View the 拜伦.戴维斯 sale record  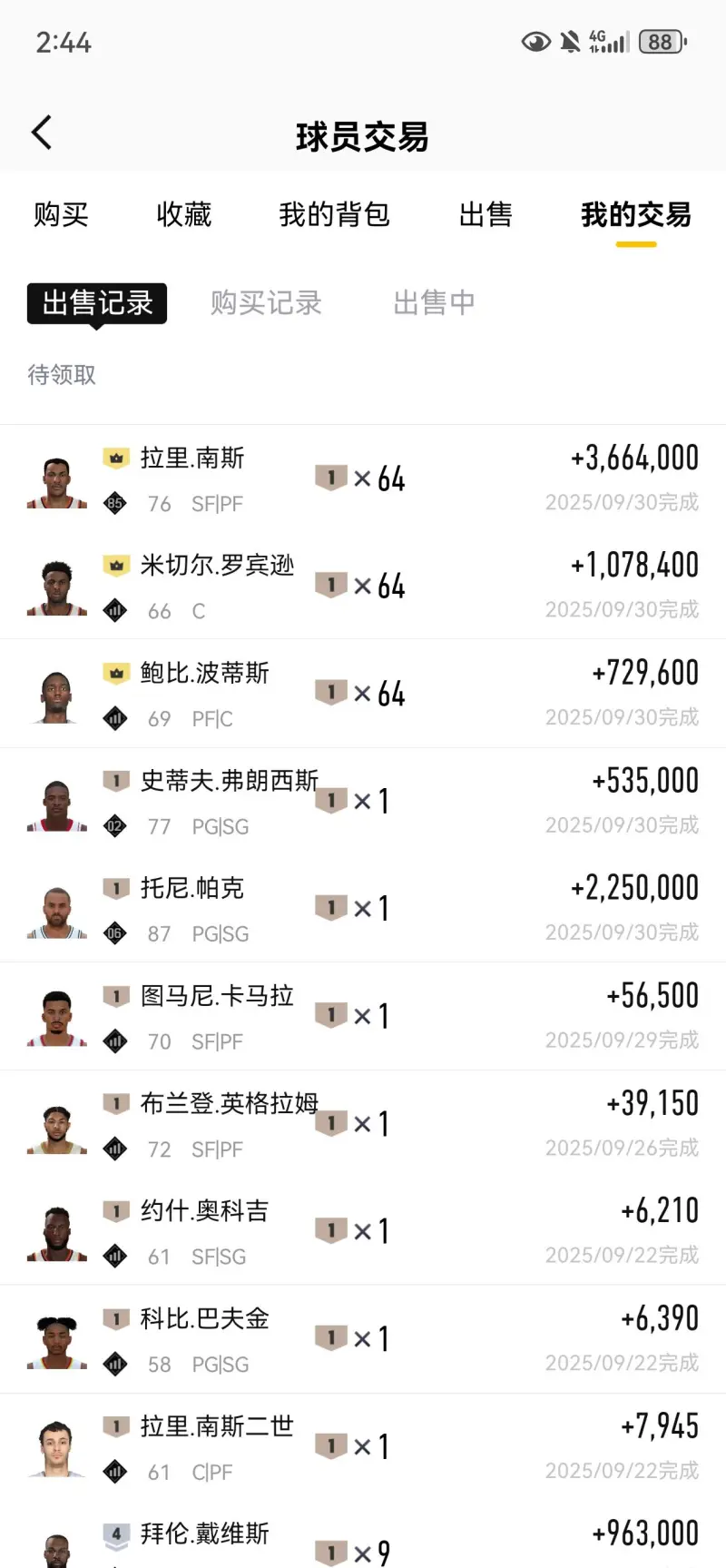tap(363, 1543)
